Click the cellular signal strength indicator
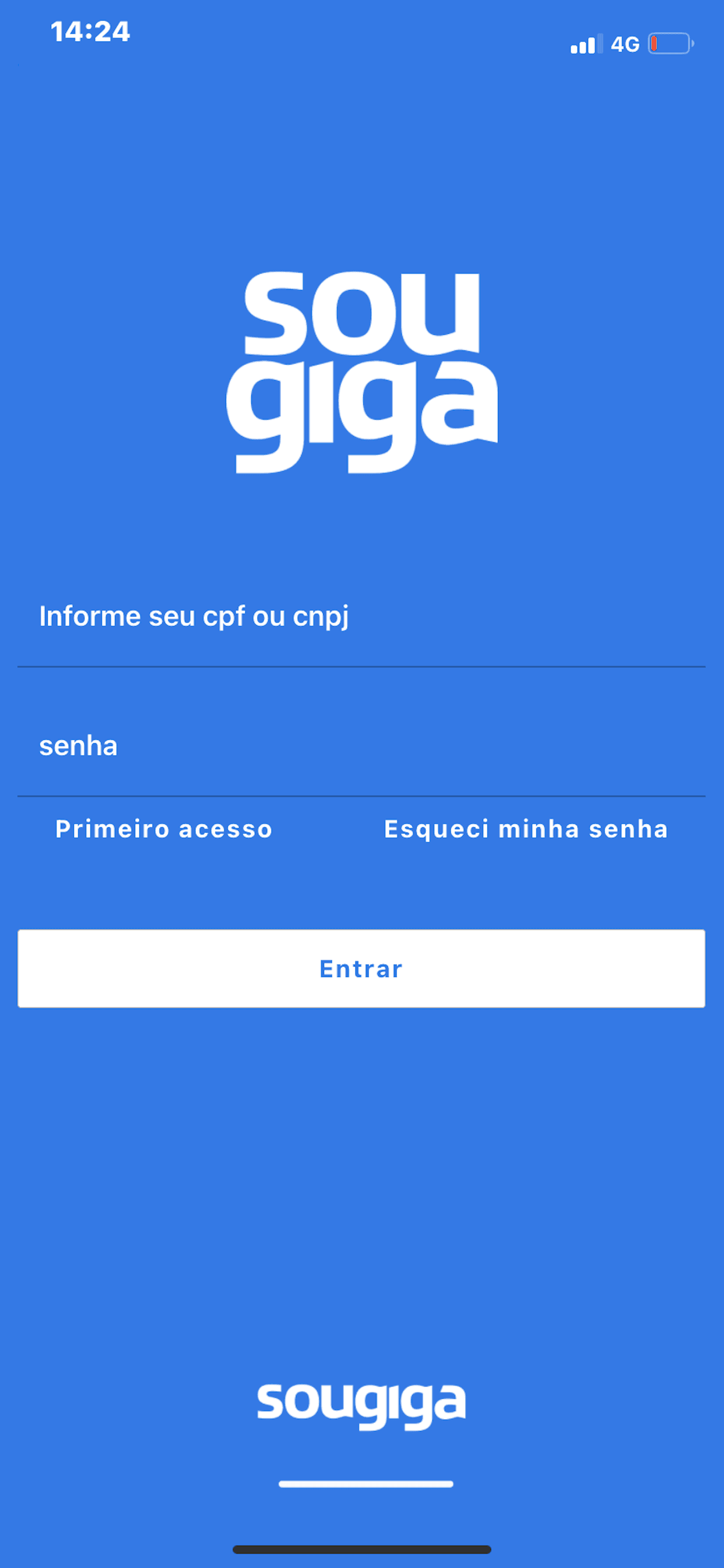This screenshot has width=724, height=1568. pyautogui.click(x=585, y=44)
